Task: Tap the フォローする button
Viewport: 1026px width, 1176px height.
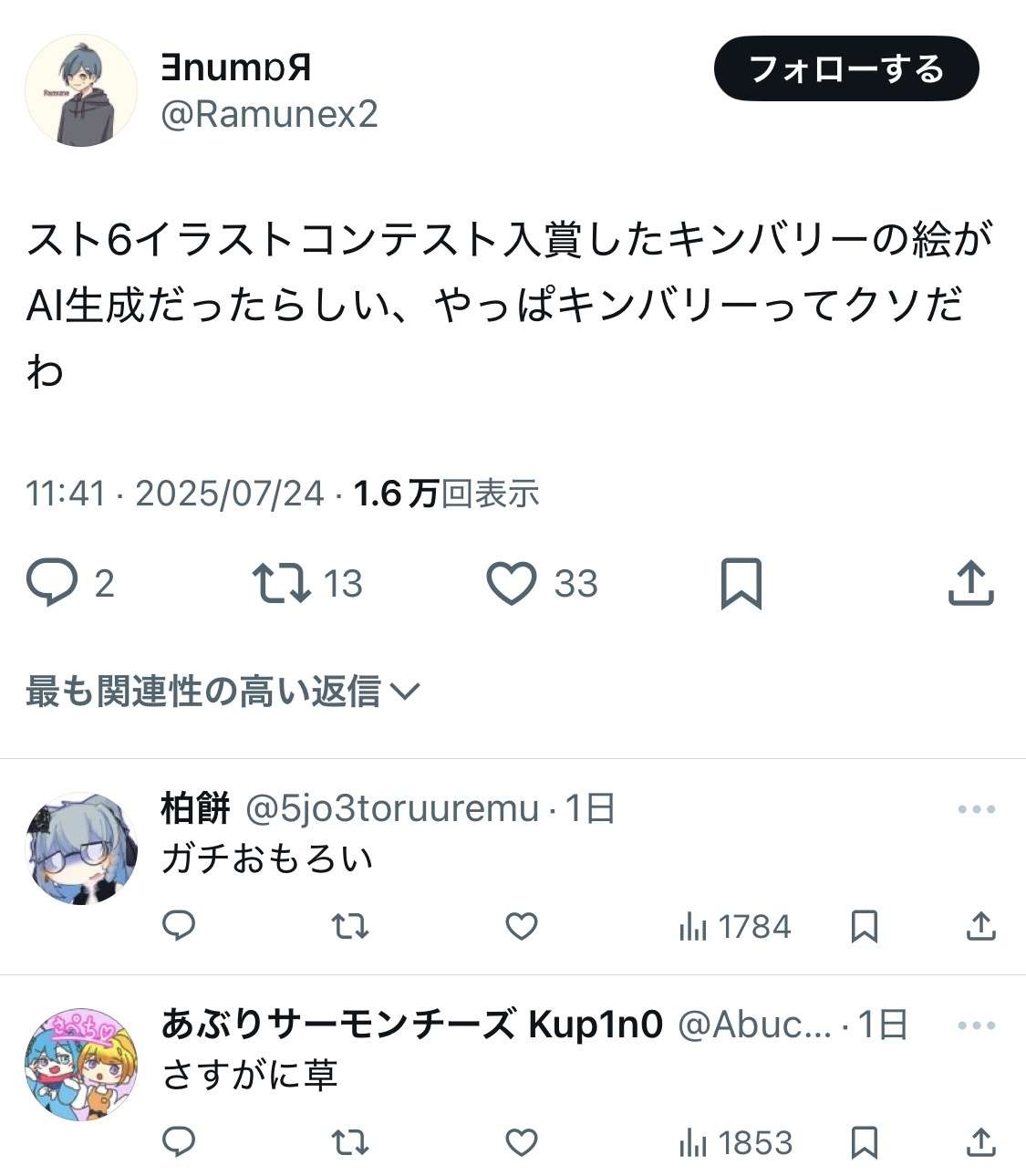Action: click(x=845, y=68)
